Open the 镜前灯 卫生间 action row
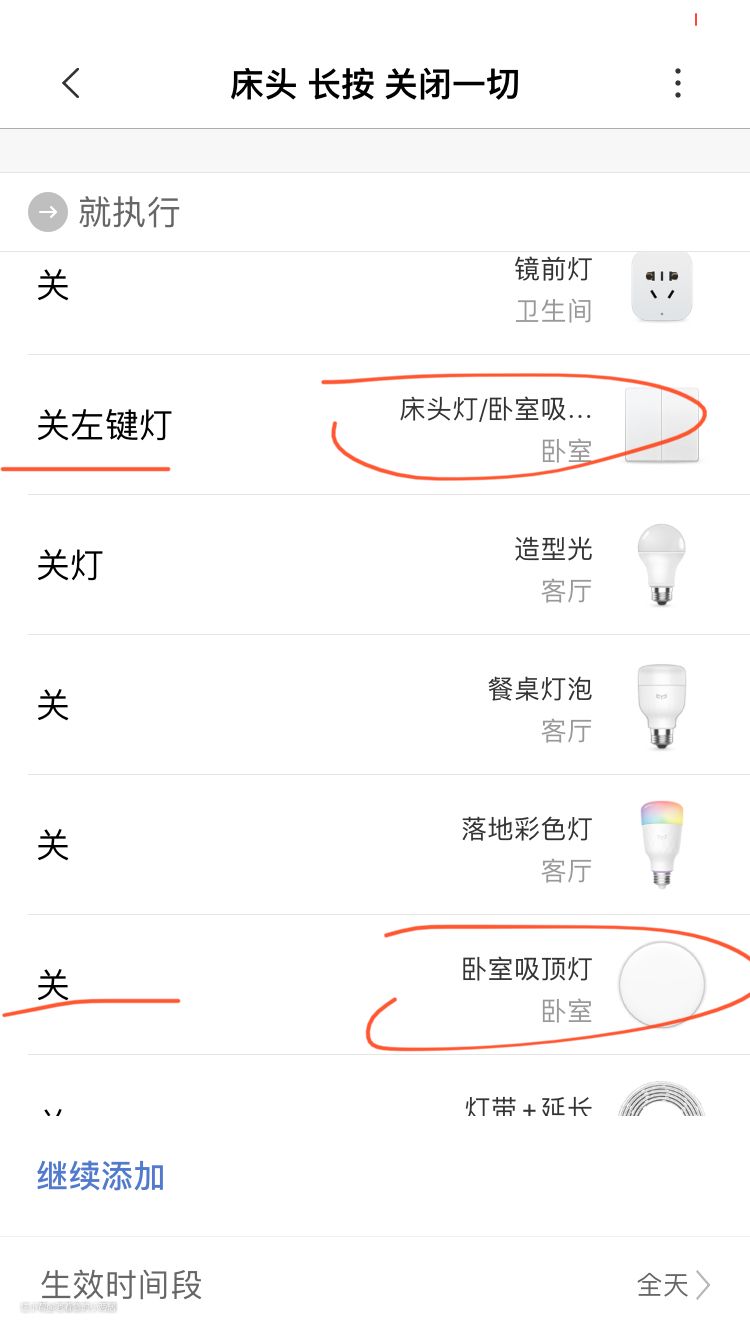The image size is (750, 1334). point(375,290)
